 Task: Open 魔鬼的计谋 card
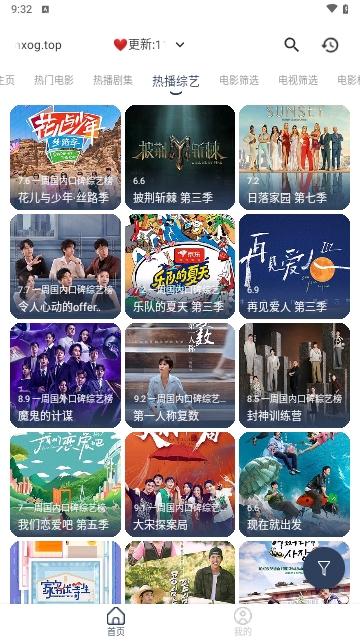(x=65, y=375)
